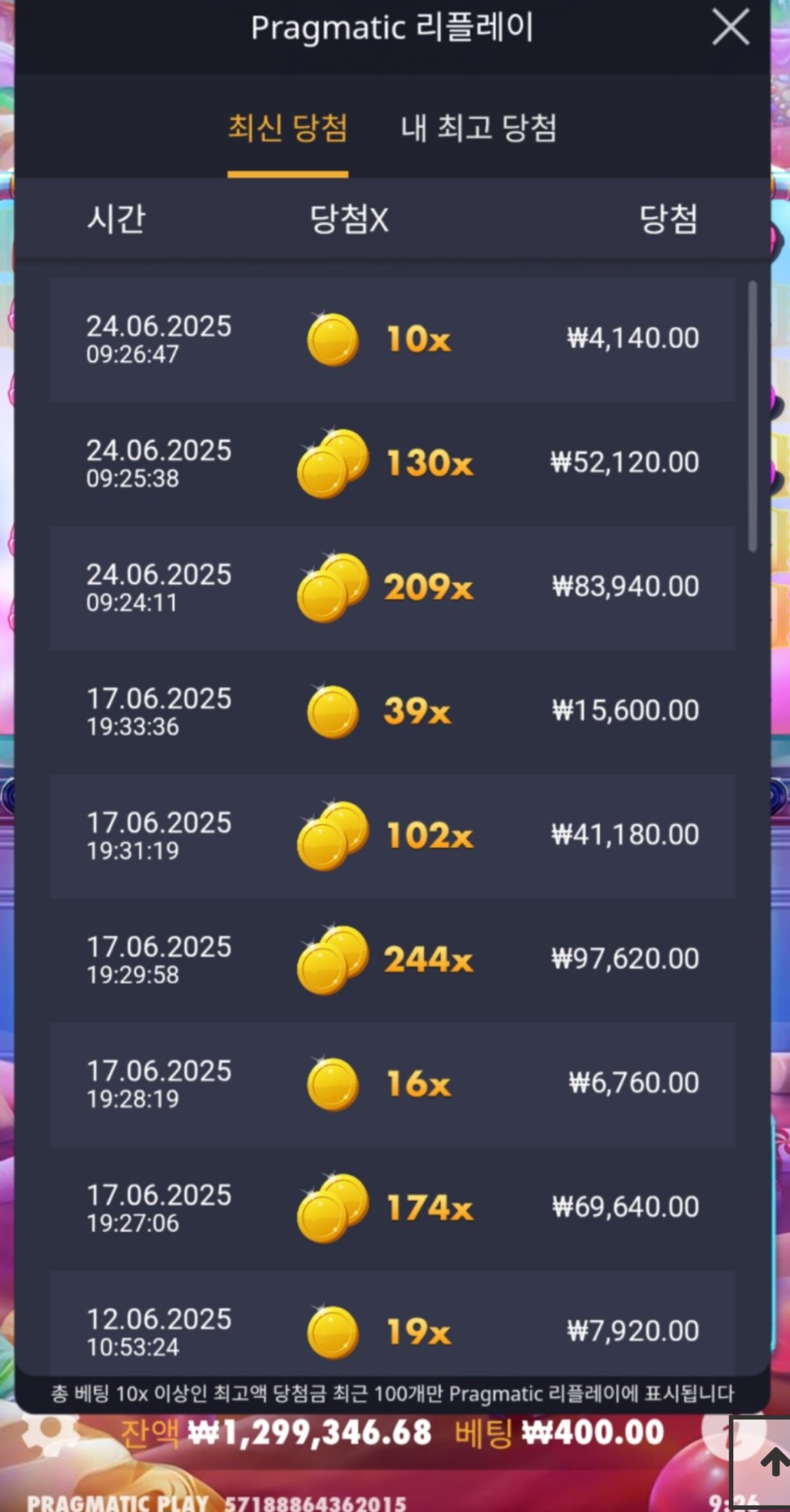Select the 최신 당첨 tab
This screenshot has height=1512, width=790.
pyautogui.click(x=288, y=129)
